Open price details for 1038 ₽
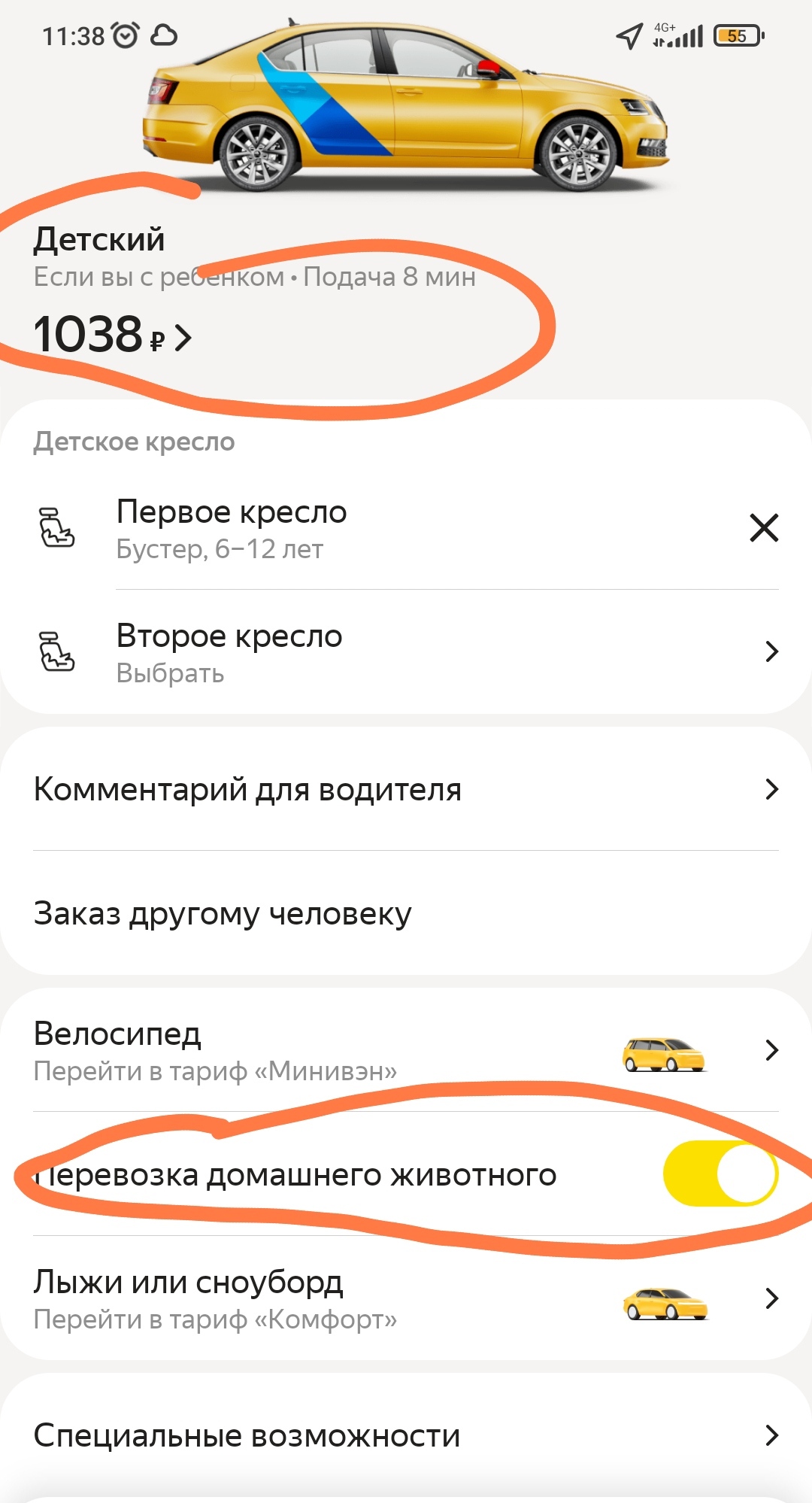 113,335
